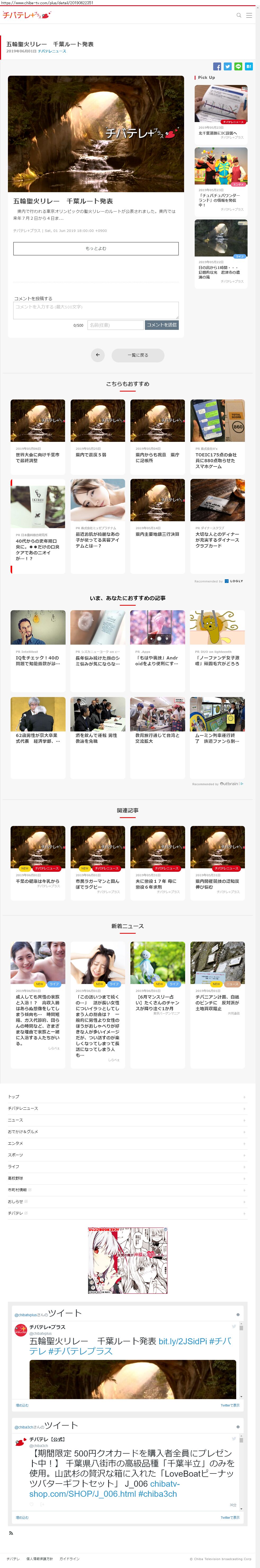Submit with コメントを送信 button

tap(162, 325)
